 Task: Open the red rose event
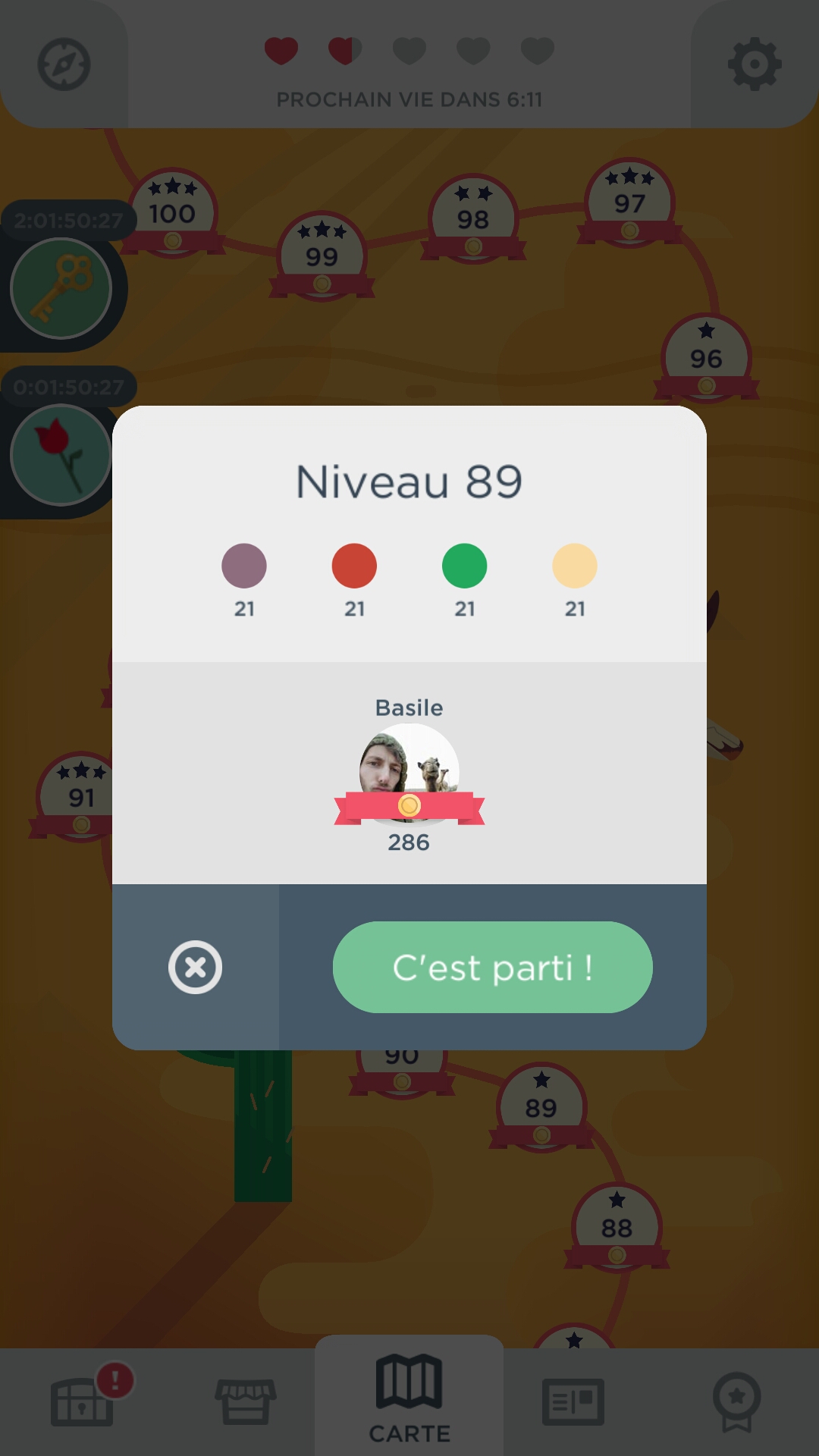(x=61, y=455)
